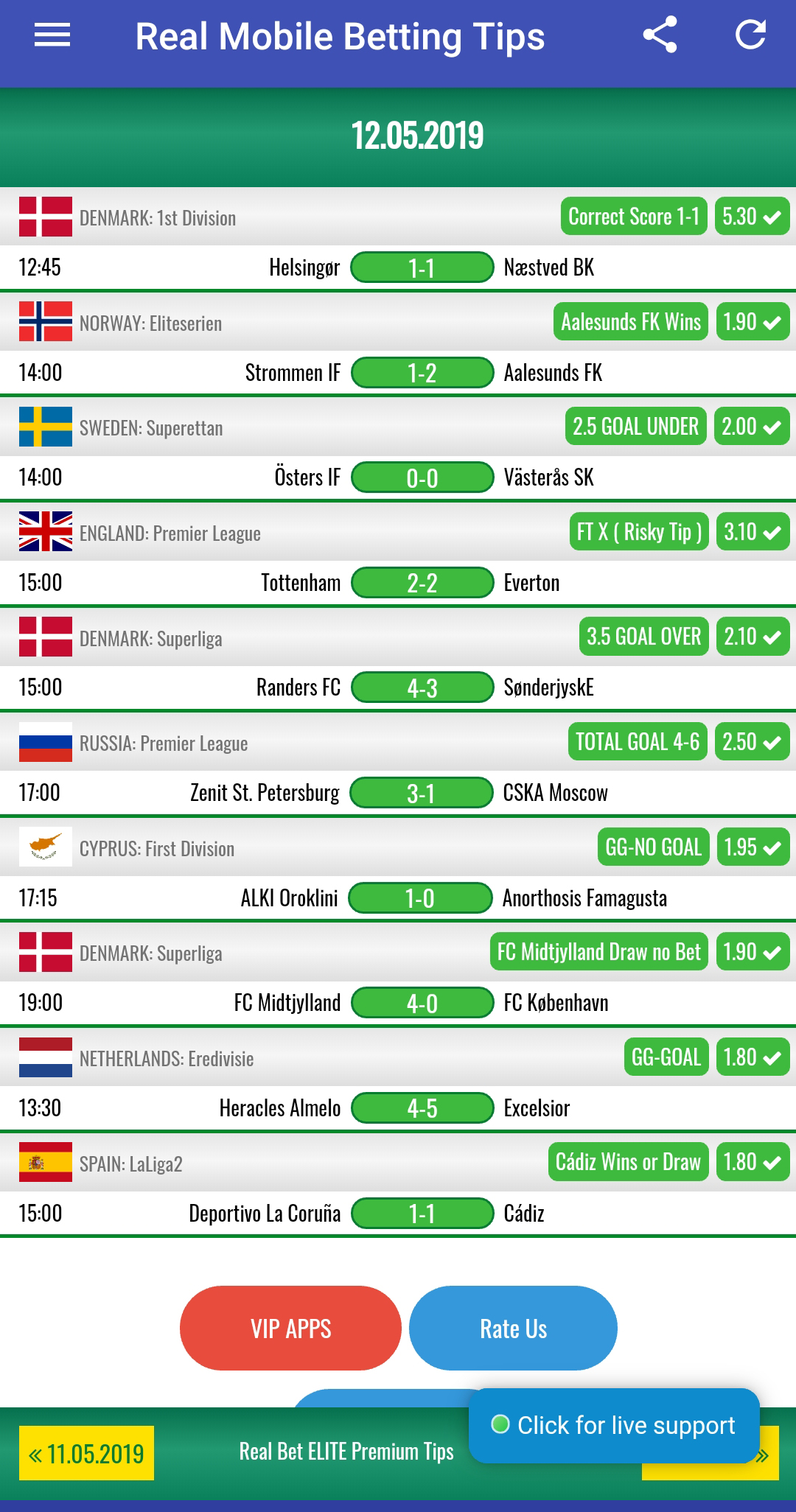Open the VIP APPS button
Viewport: 796px width, 1512px height.
coord(290,1328)
